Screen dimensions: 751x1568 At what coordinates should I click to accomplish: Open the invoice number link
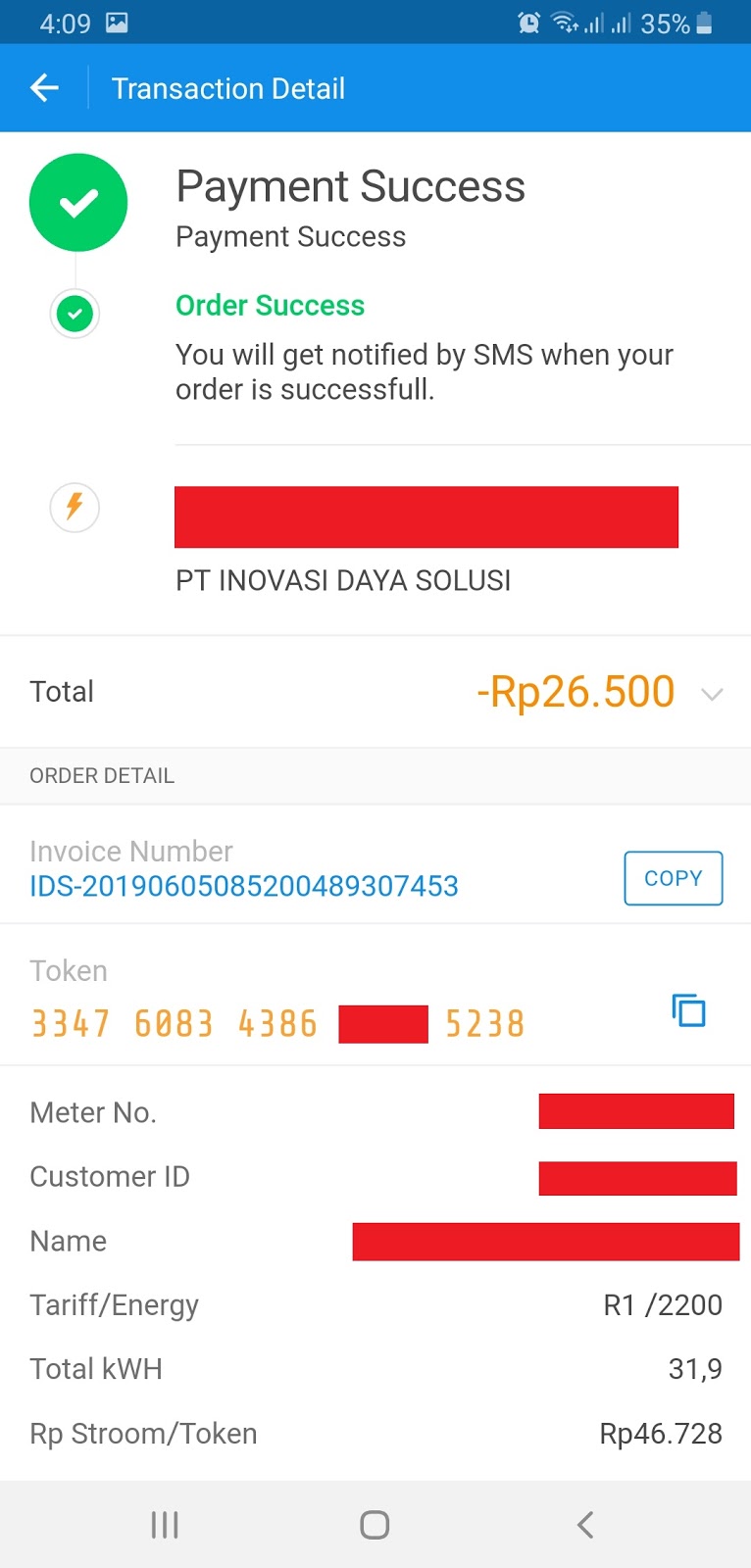coord(244,886)
